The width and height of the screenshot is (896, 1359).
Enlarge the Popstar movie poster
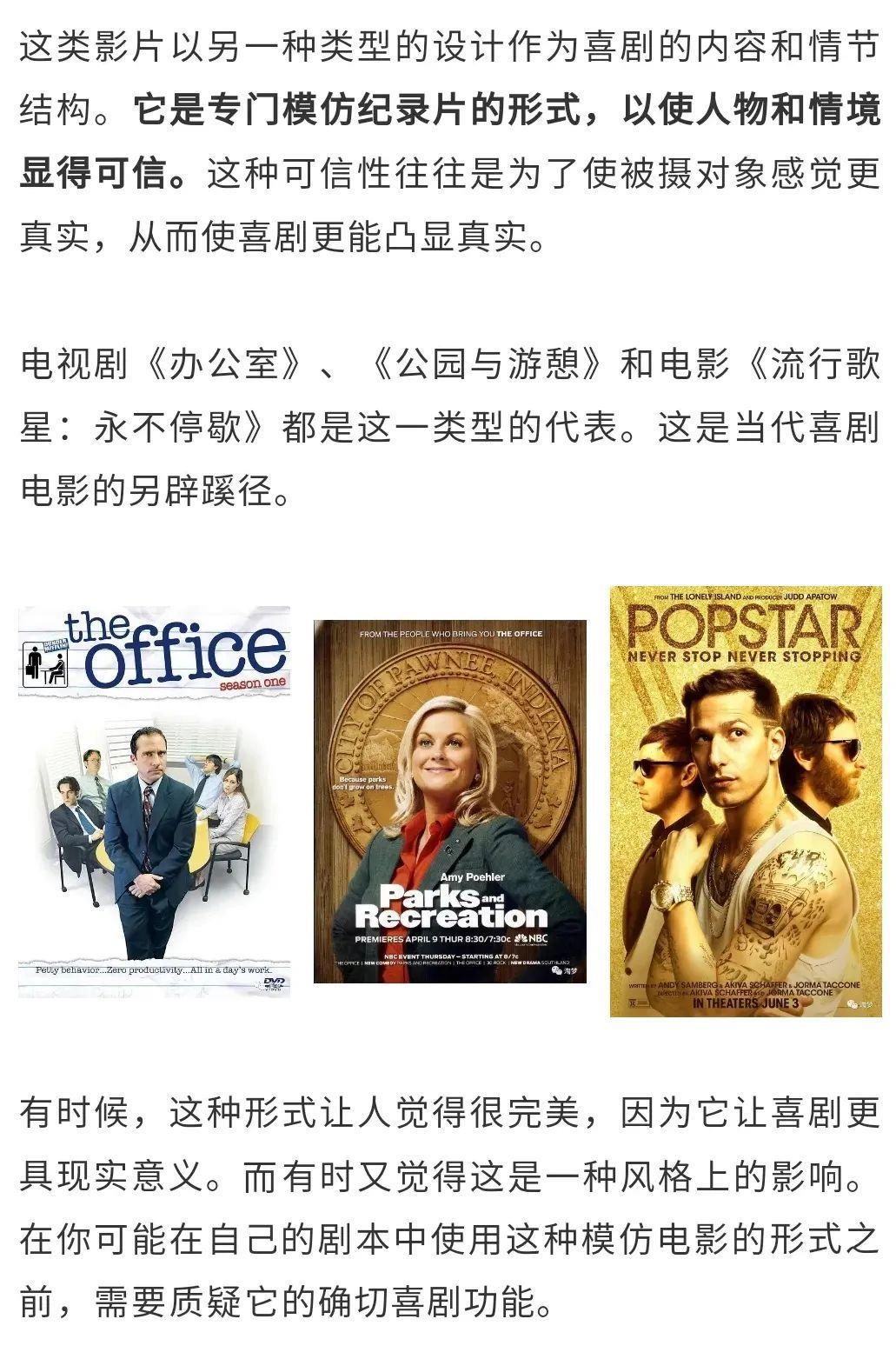(x=746, y=802)
